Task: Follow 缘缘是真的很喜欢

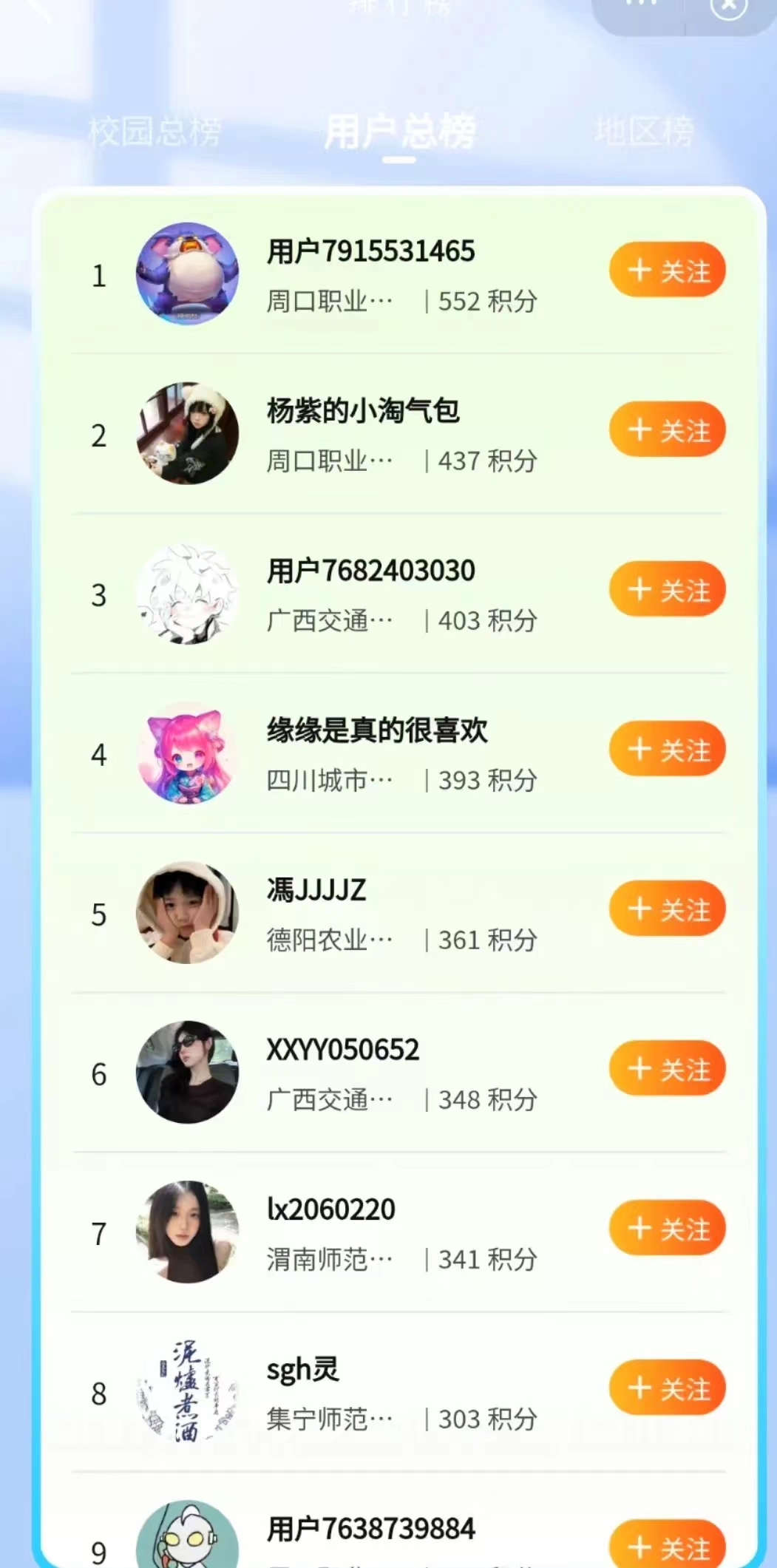Action: 667,749
